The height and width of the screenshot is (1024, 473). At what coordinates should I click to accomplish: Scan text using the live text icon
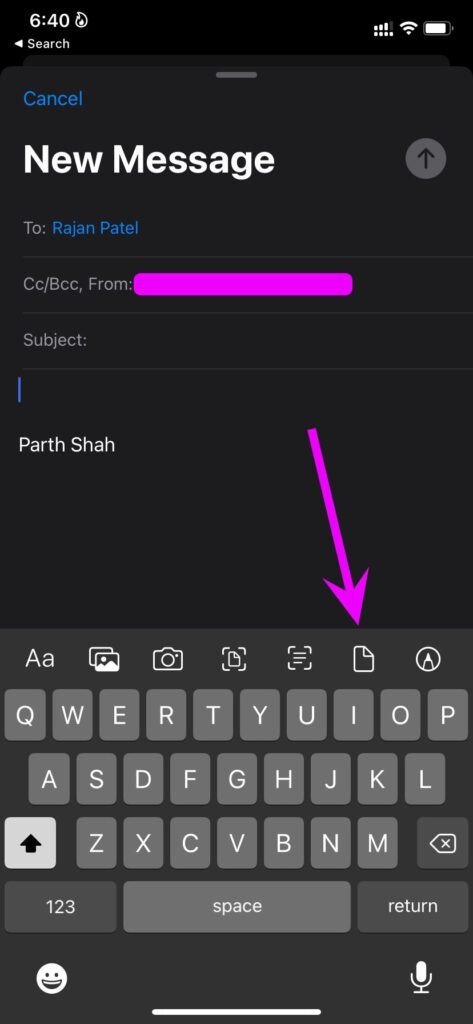299,659
